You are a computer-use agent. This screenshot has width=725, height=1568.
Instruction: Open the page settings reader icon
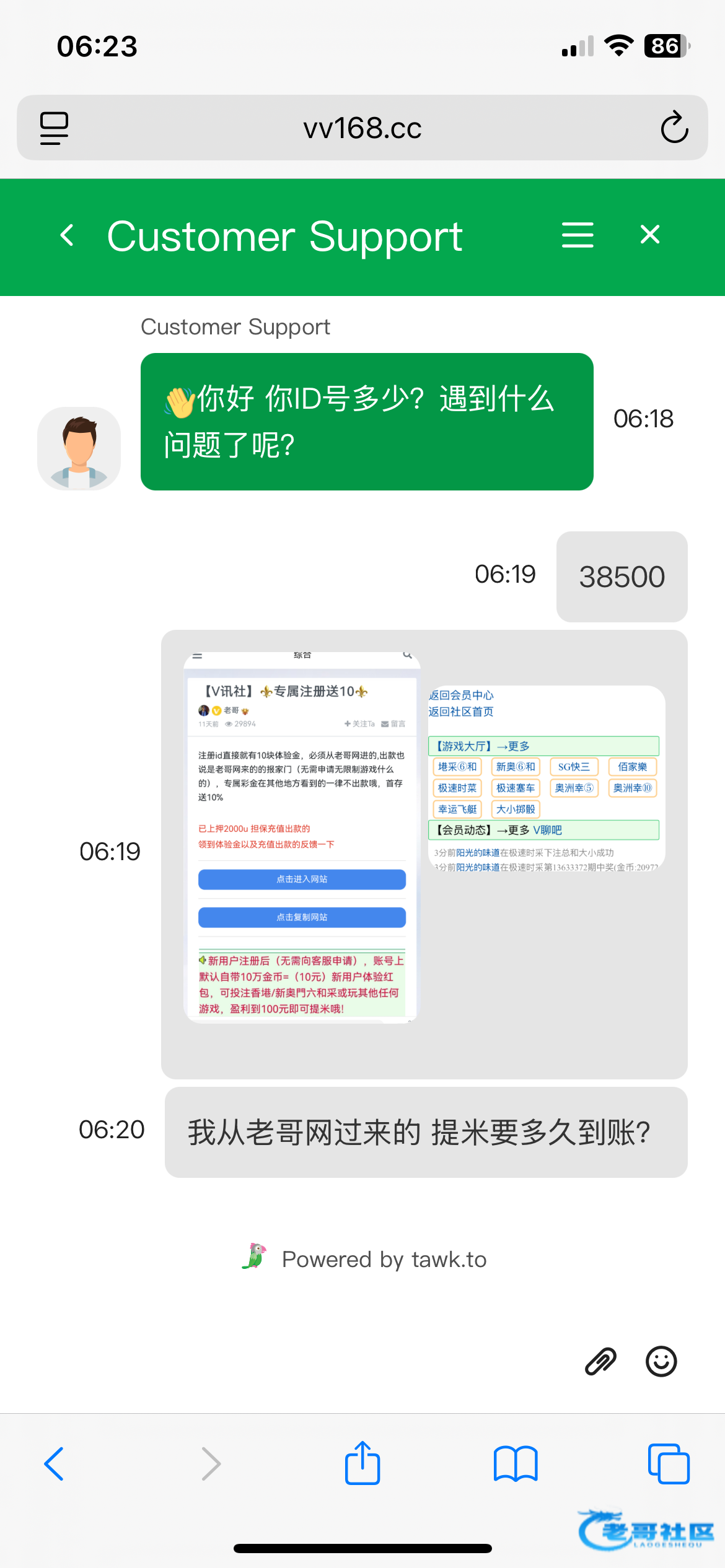[x=55, y=128]
